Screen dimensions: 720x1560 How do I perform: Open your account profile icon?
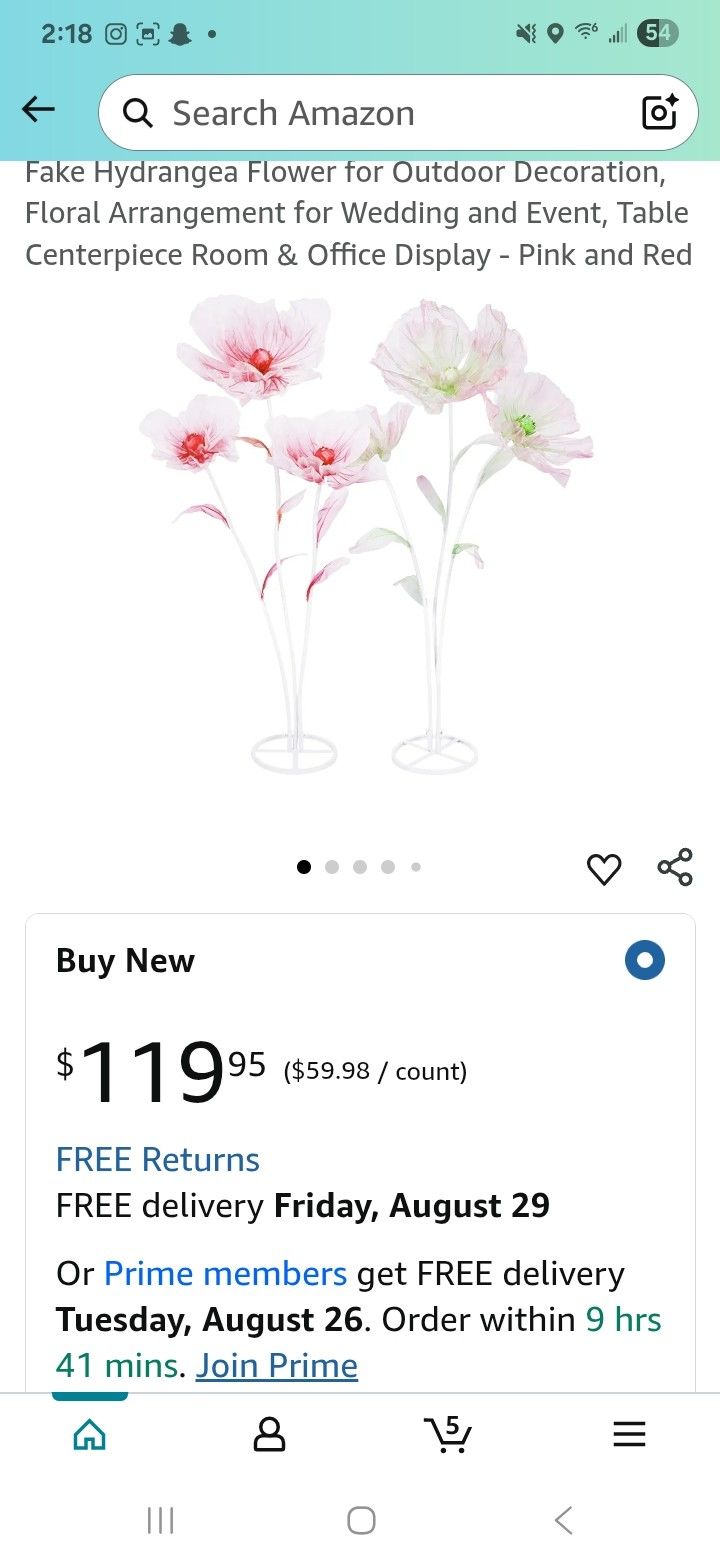coord(269,1434)
